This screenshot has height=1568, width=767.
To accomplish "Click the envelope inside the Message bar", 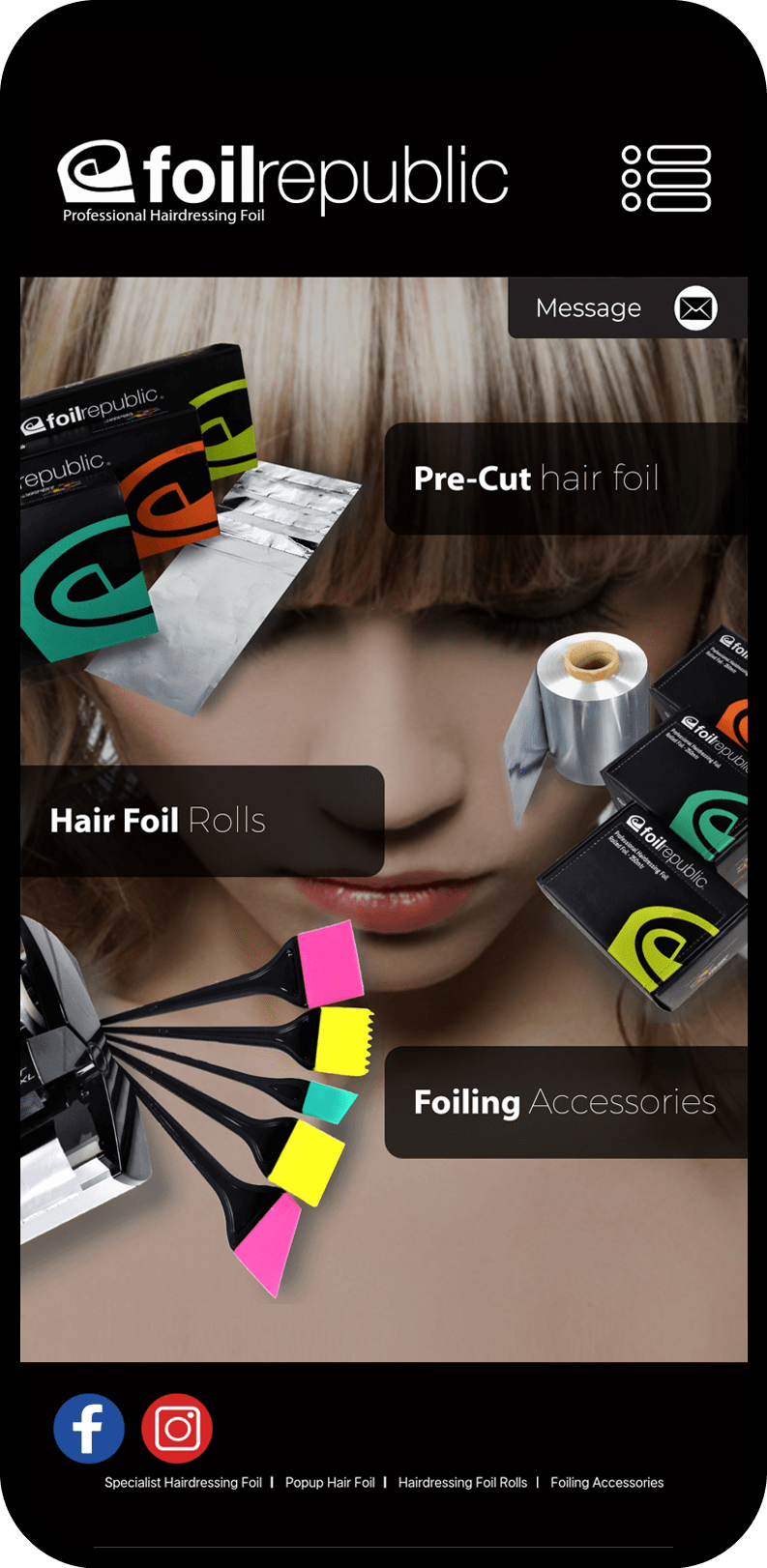I will [x=694, y=307].
